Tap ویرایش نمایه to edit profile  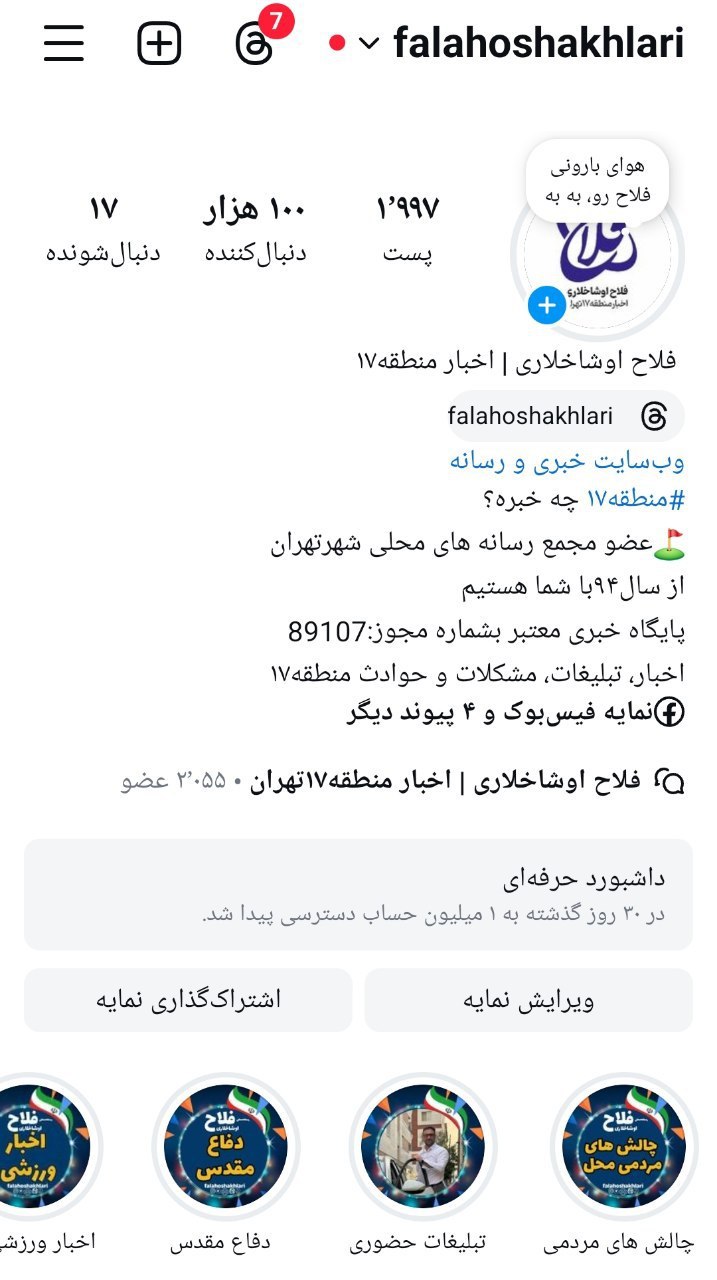click(528, 1000)
